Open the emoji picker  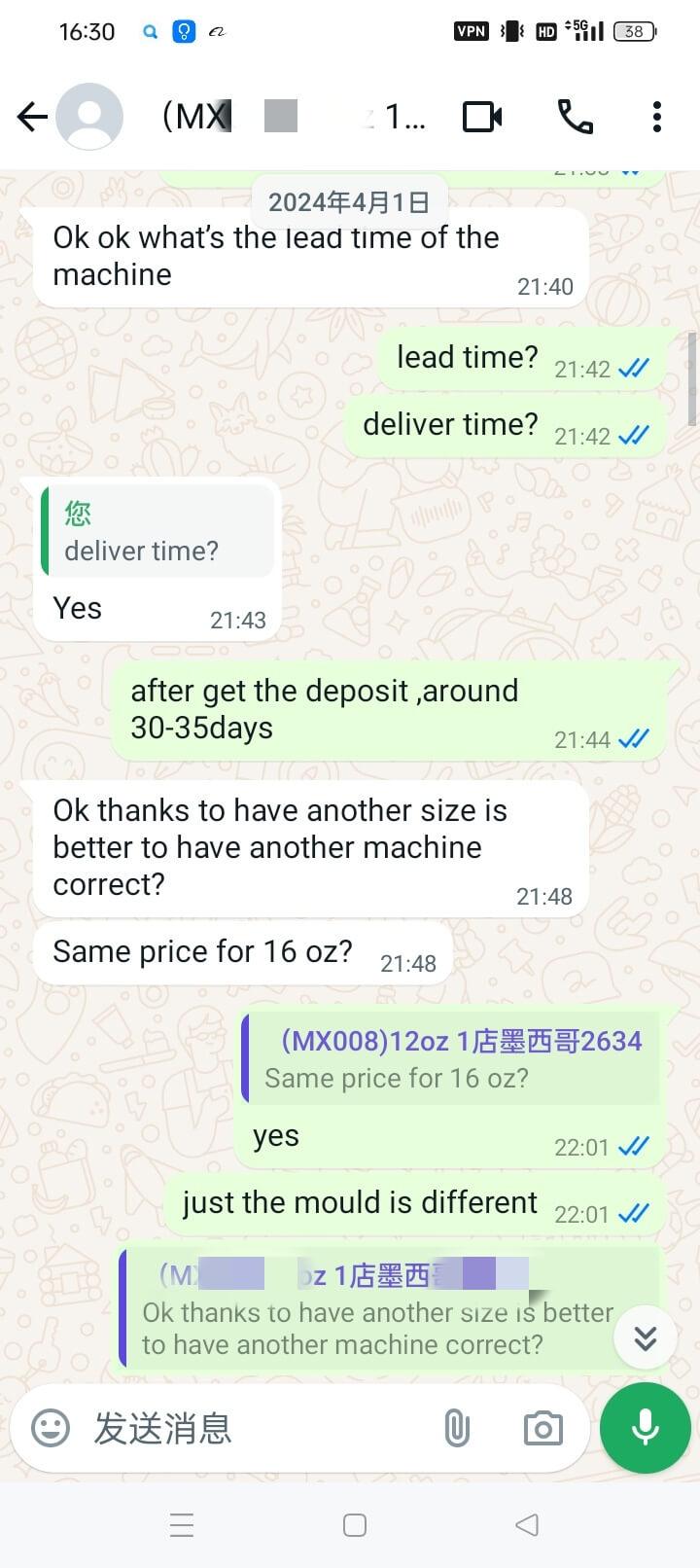pyautogui.click(x=51, y=1429)
